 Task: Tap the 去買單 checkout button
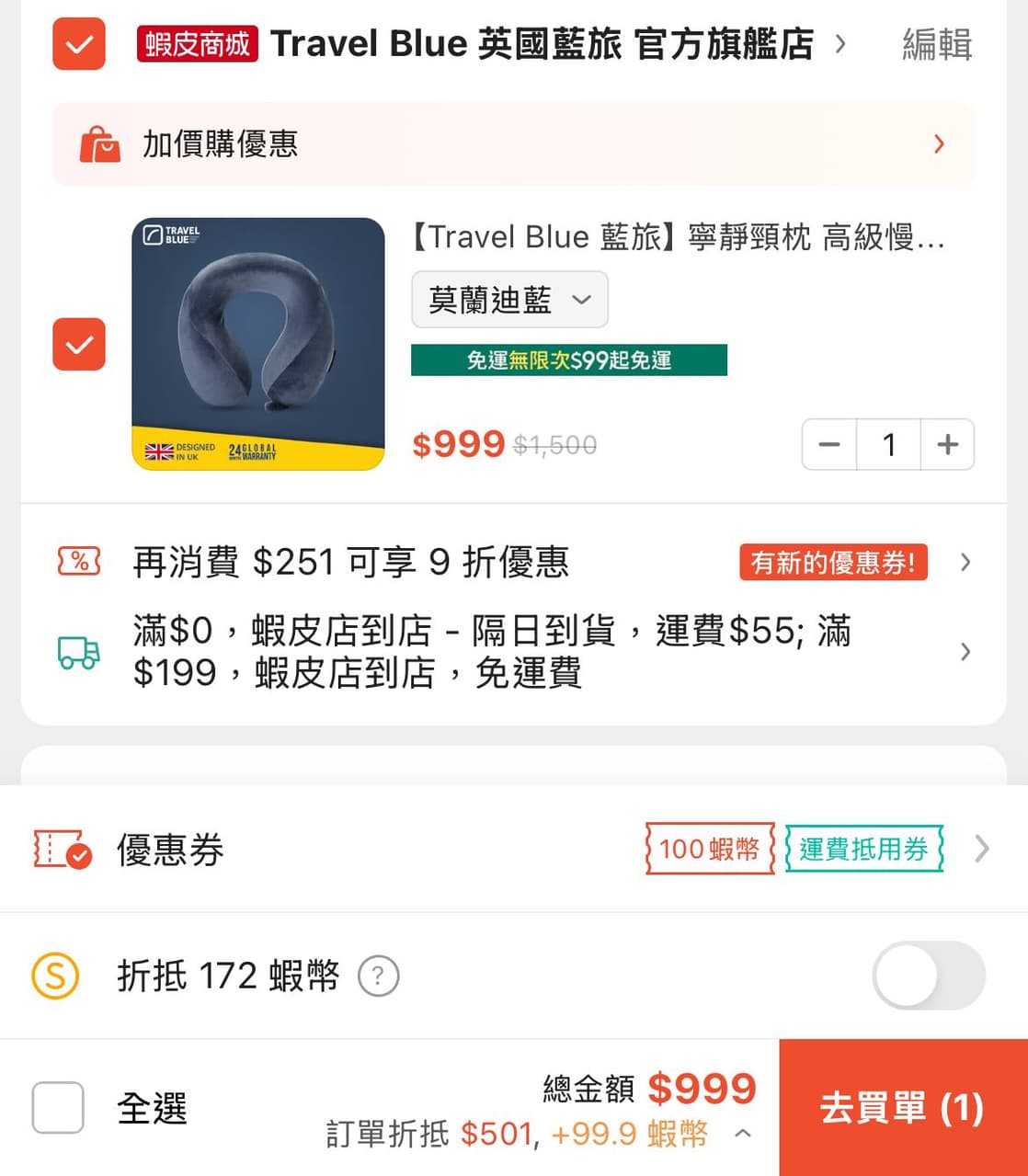[902, 1109]
